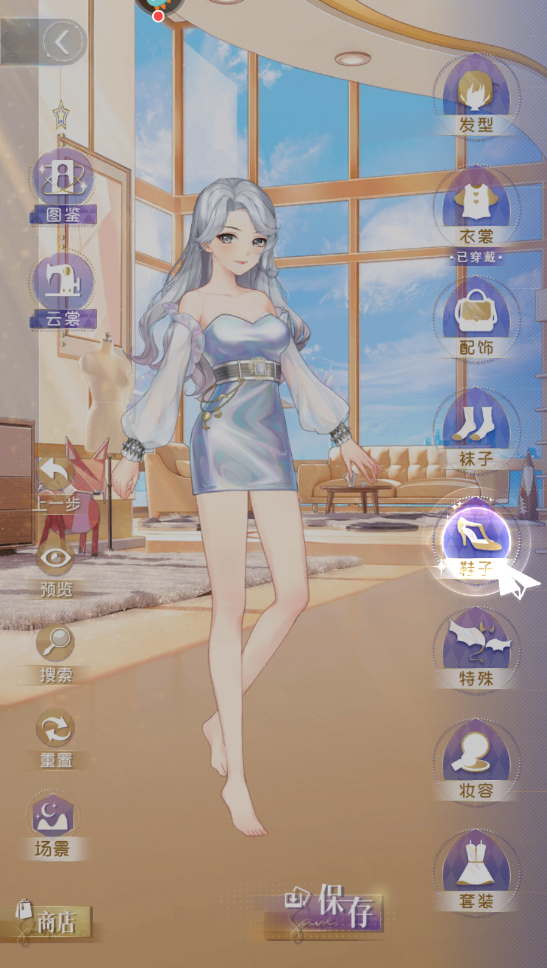Image resolution: width=547 pixels, height=968 pixels.
Task: Select the 发型 hairstyle category
Action: 477,96
